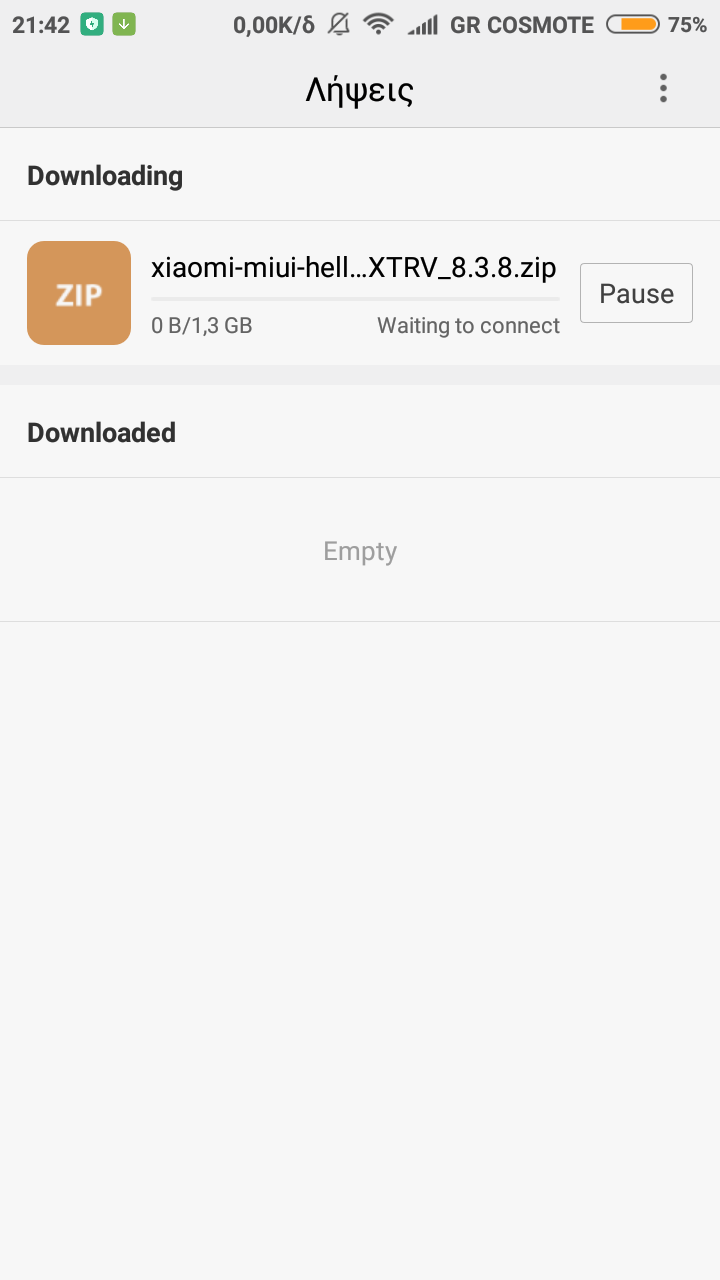Open the overflow menu in Λήψεις
This screenshot has height=1280, width=720.
pyautogui.click(x=663, y=89)
